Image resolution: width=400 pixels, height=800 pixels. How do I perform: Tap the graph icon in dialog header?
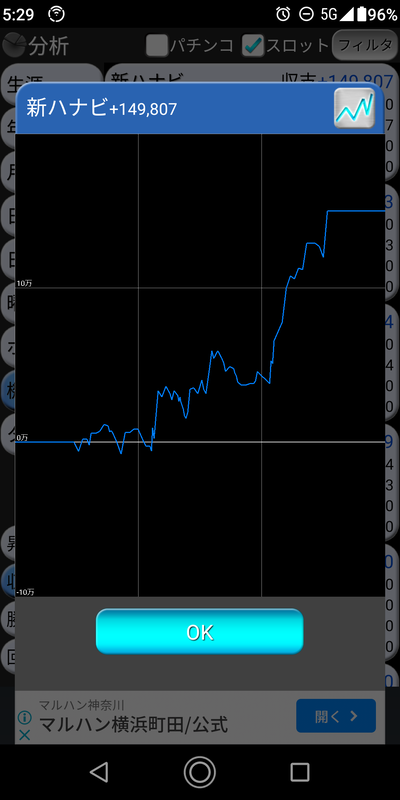coord(354,108)
